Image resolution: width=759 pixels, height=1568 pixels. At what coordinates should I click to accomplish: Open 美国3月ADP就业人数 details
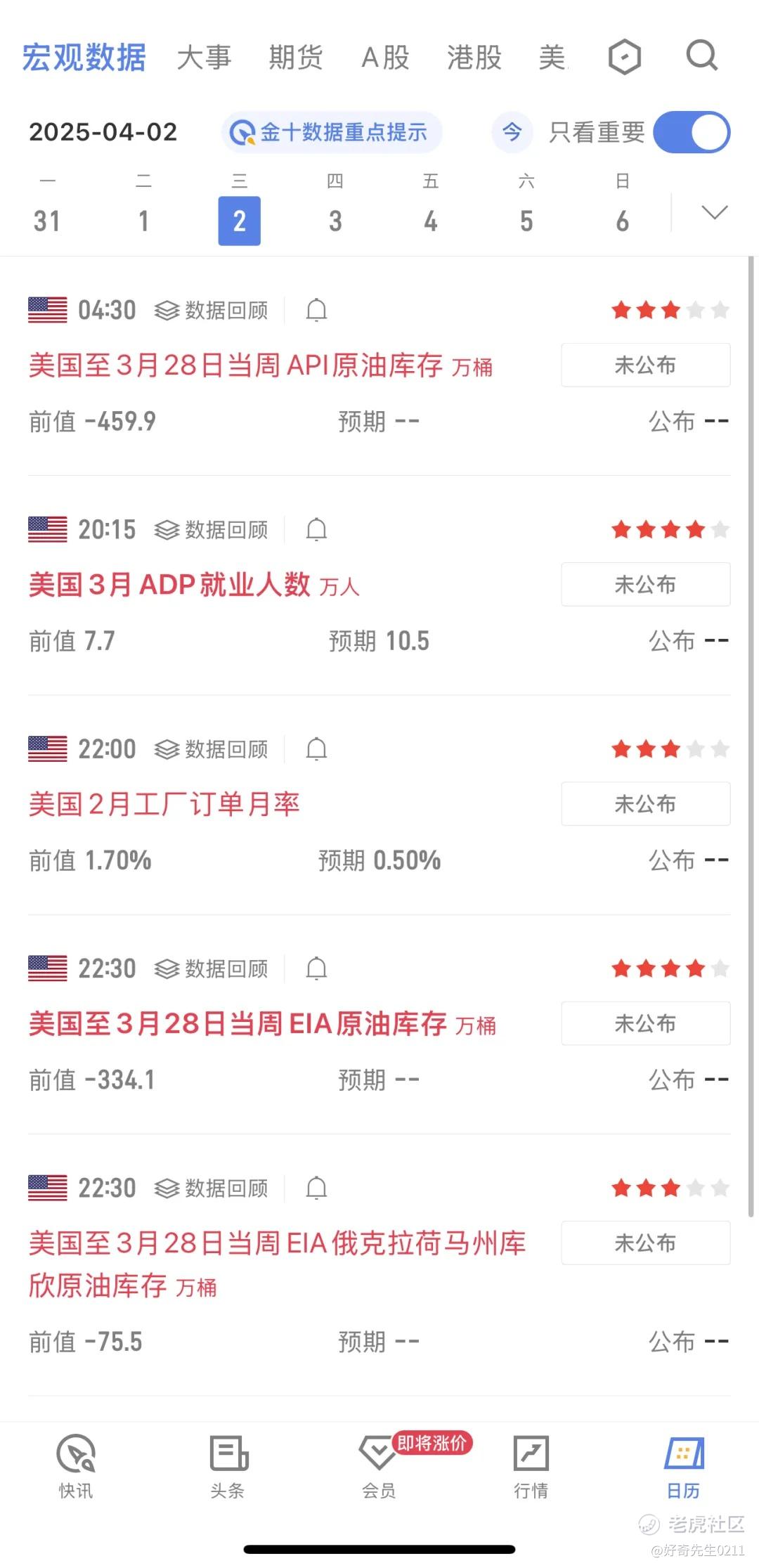coord(194,585)
